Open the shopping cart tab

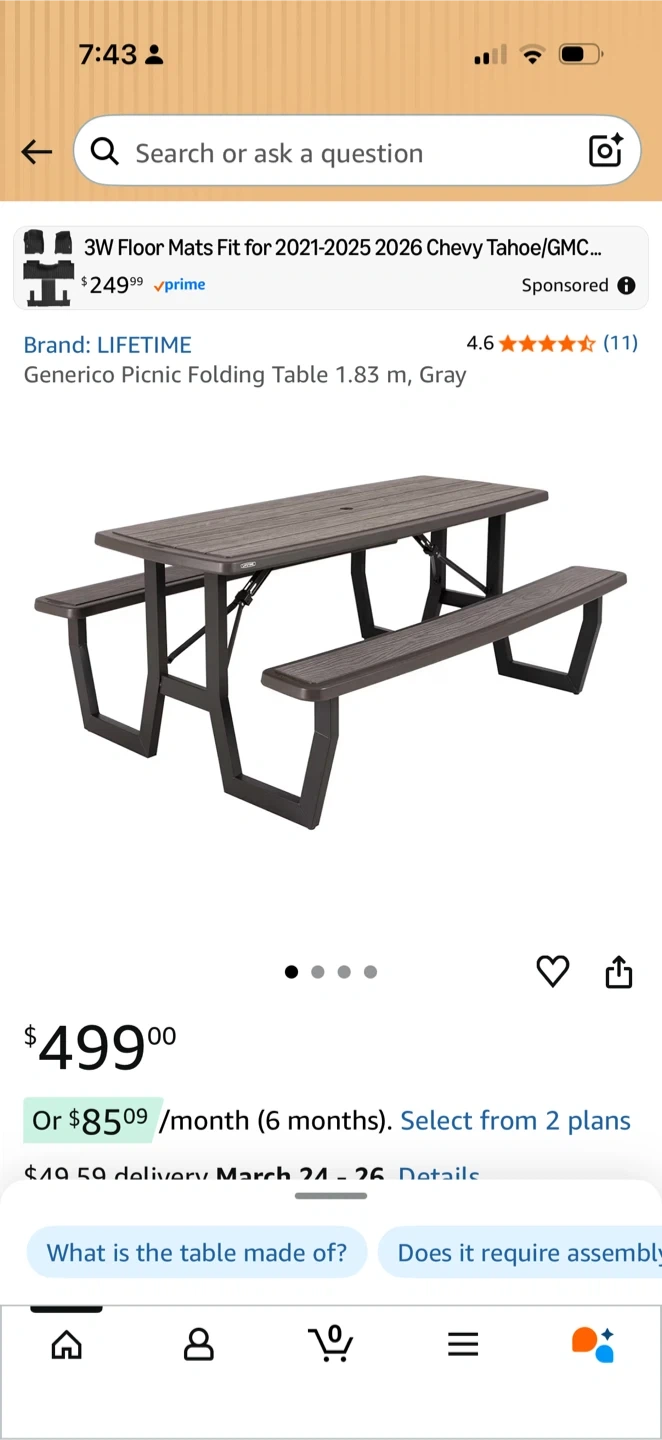(330, 1344)
